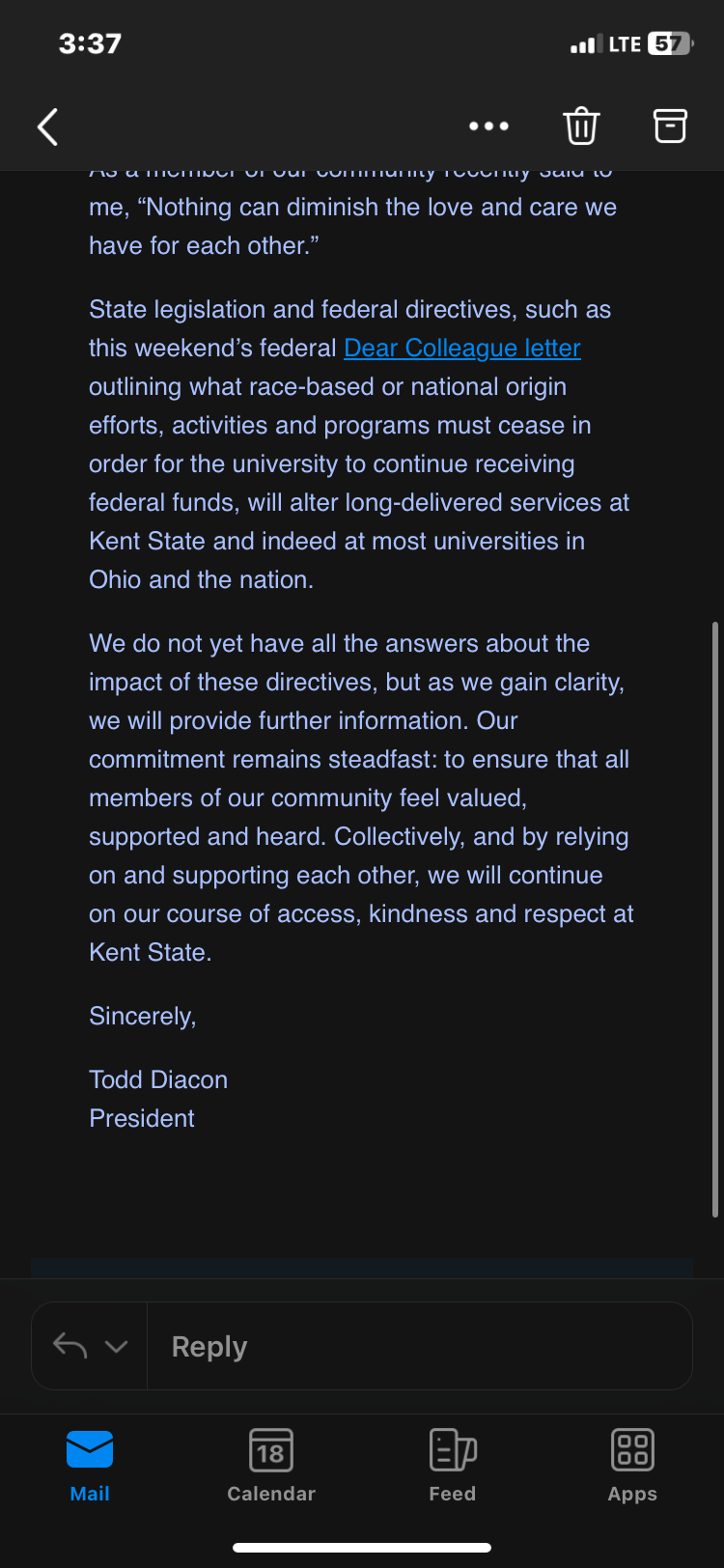Go back to the inbox
This screenshot has width=724, height=1568.
pyautogui.click(x=48, y=126)
